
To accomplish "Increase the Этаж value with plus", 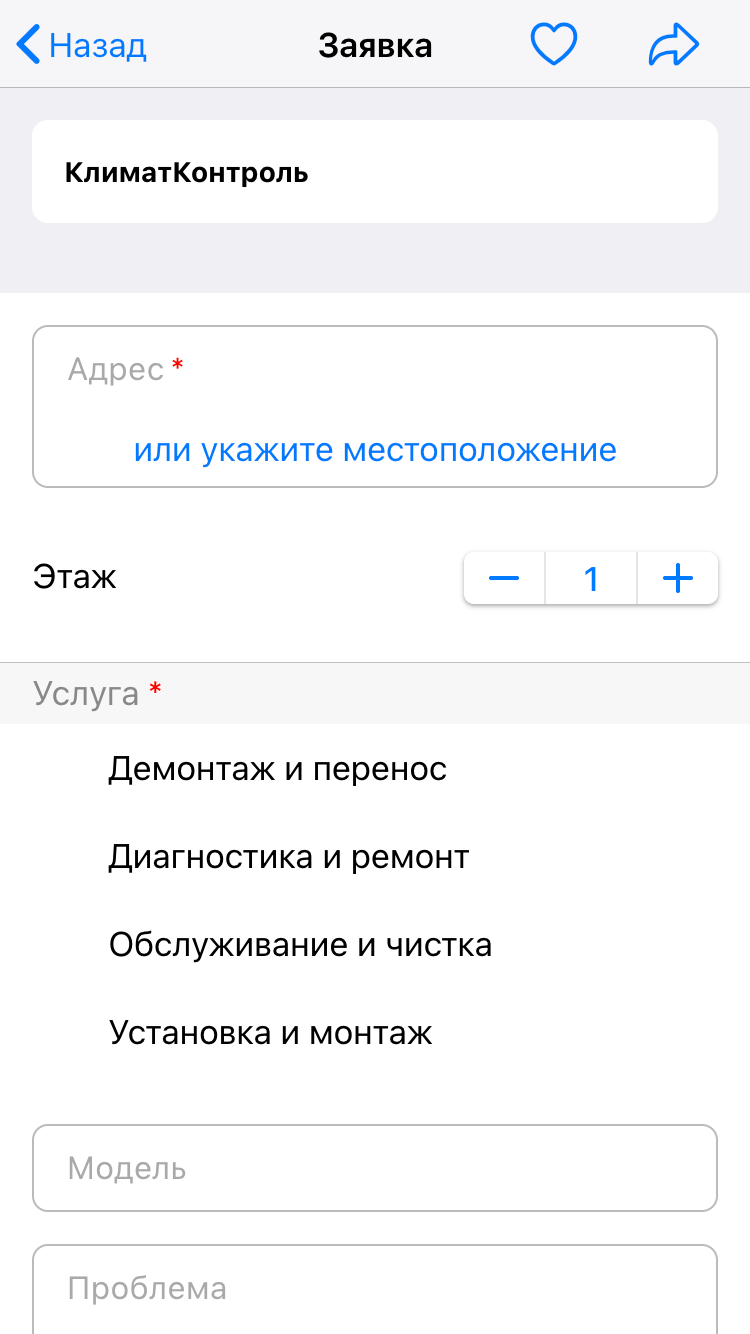I will coord(678,578).
